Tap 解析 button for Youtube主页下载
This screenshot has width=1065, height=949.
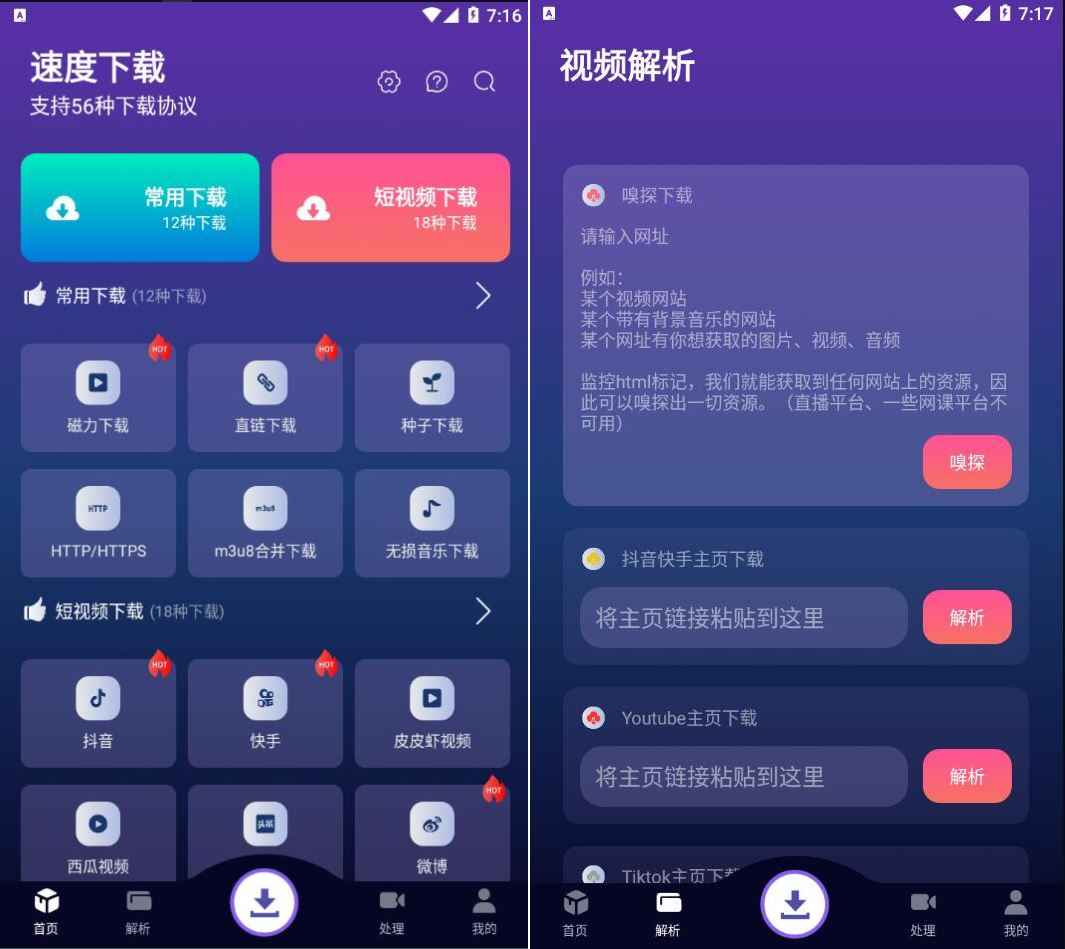tap(967, 777)
